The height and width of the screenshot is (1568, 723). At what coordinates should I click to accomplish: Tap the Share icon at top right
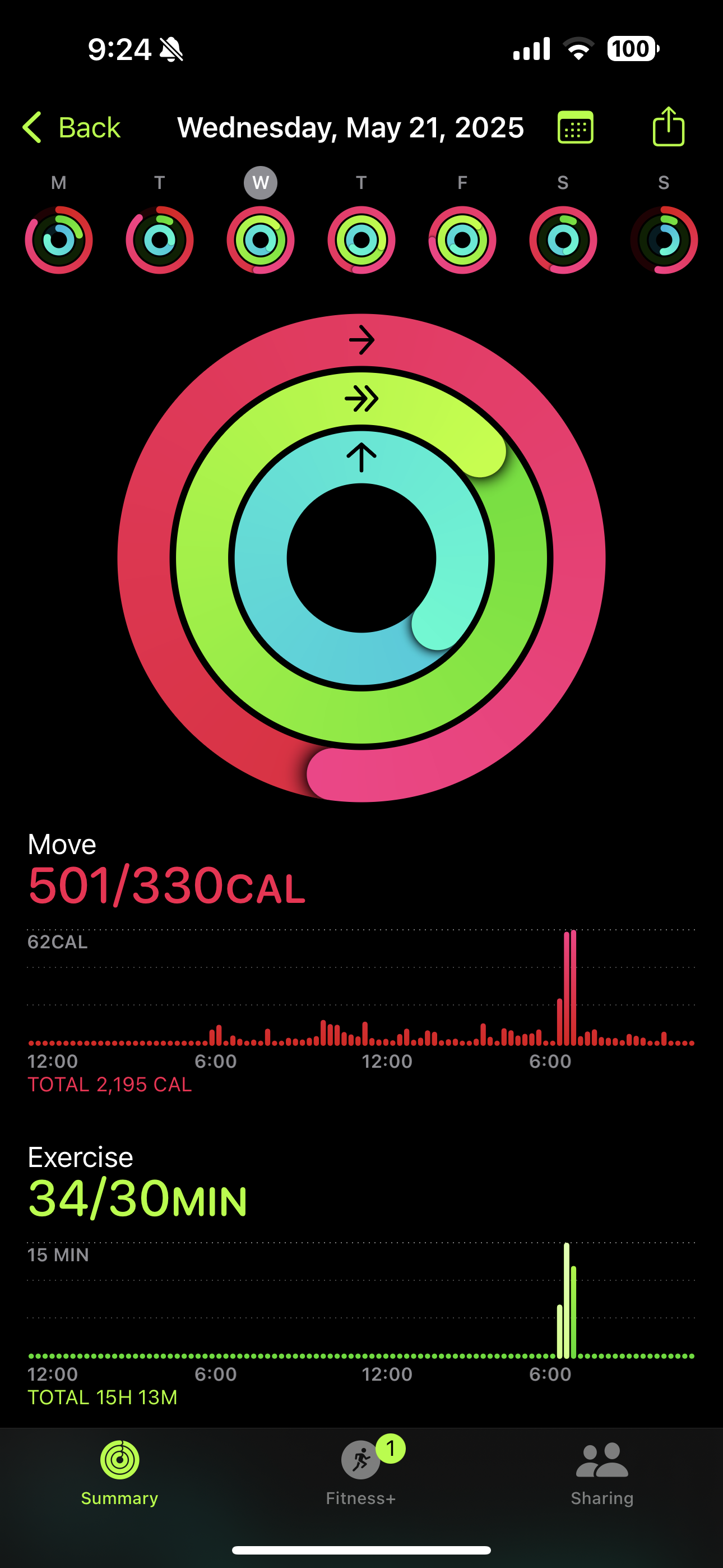669,128
